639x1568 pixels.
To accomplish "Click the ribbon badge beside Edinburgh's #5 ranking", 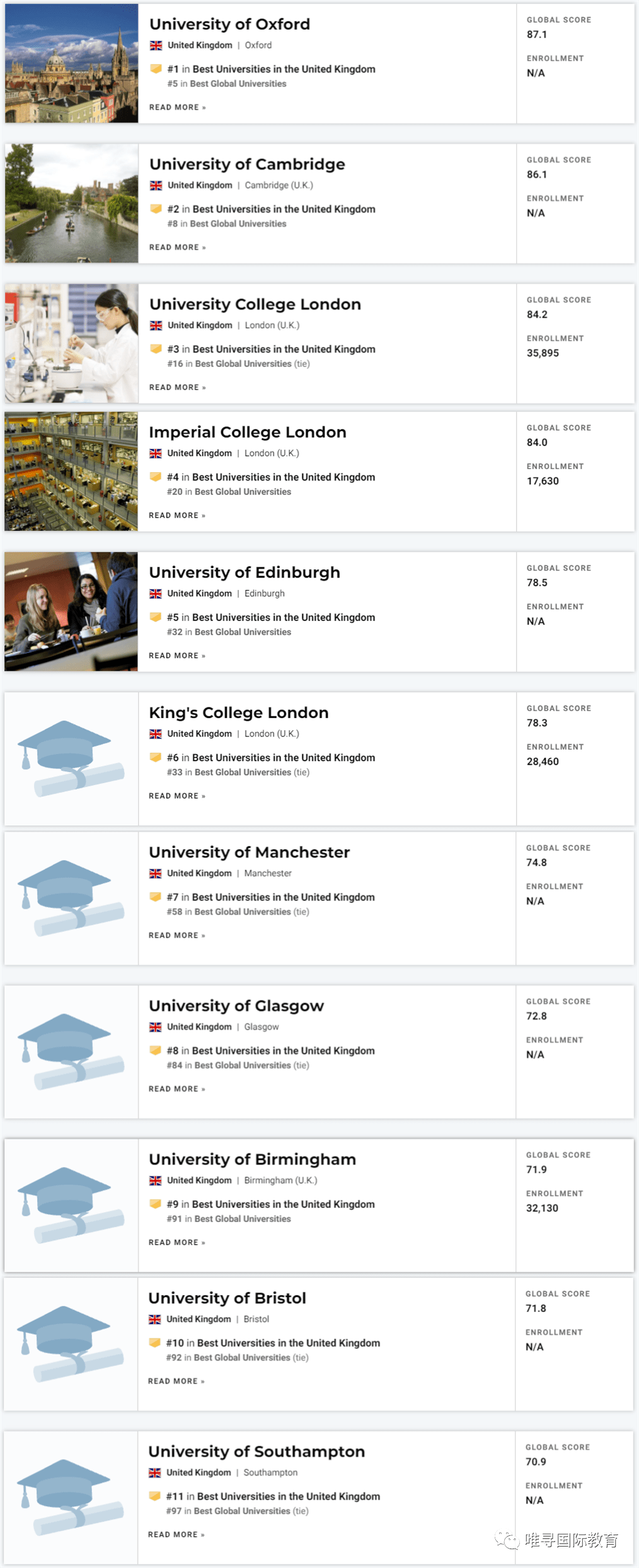I will (155, 617).
